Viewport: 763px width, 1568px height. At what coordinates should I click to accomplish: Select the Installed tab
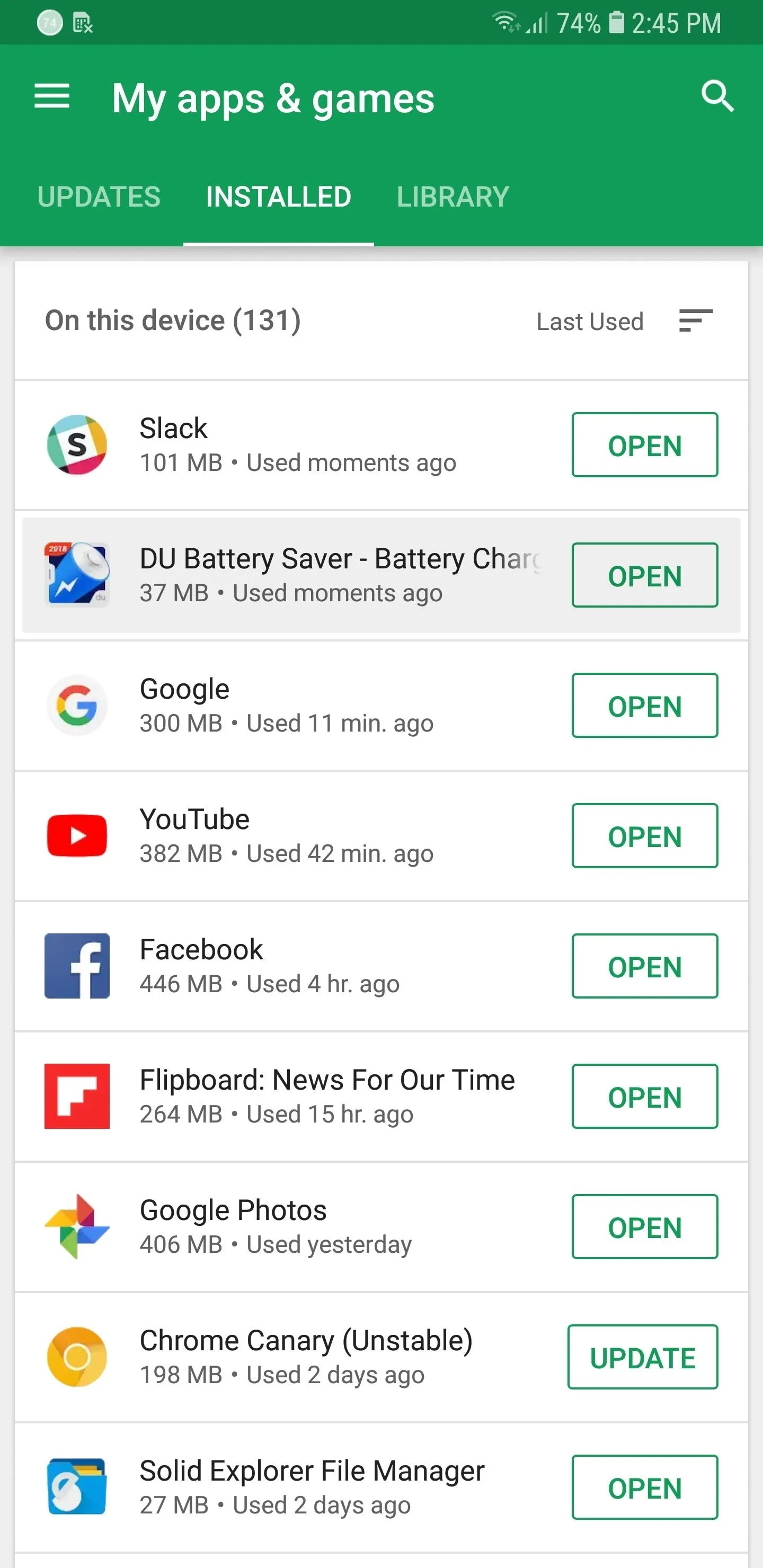point(278,197)
